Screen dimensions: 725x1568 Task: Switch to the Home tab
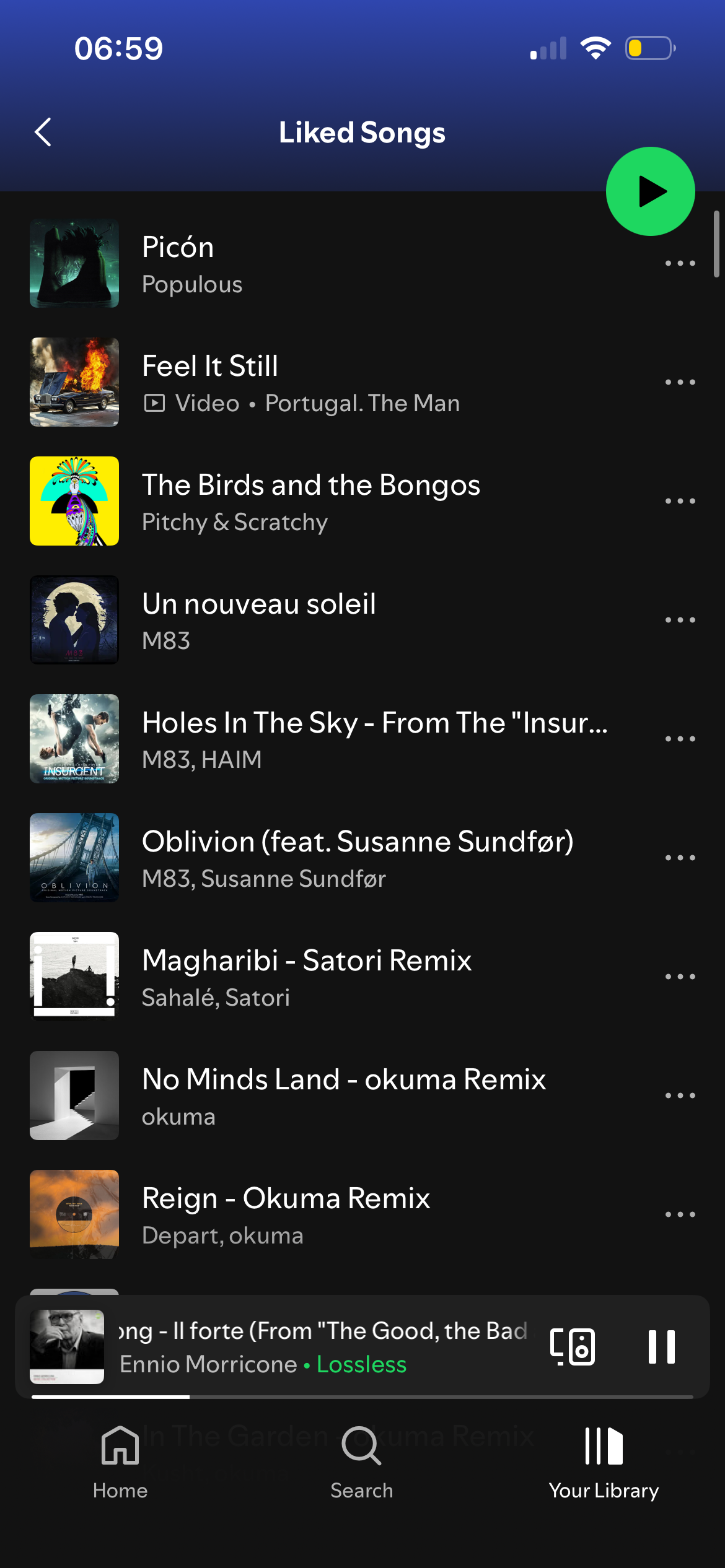[x=120, y=1463]
